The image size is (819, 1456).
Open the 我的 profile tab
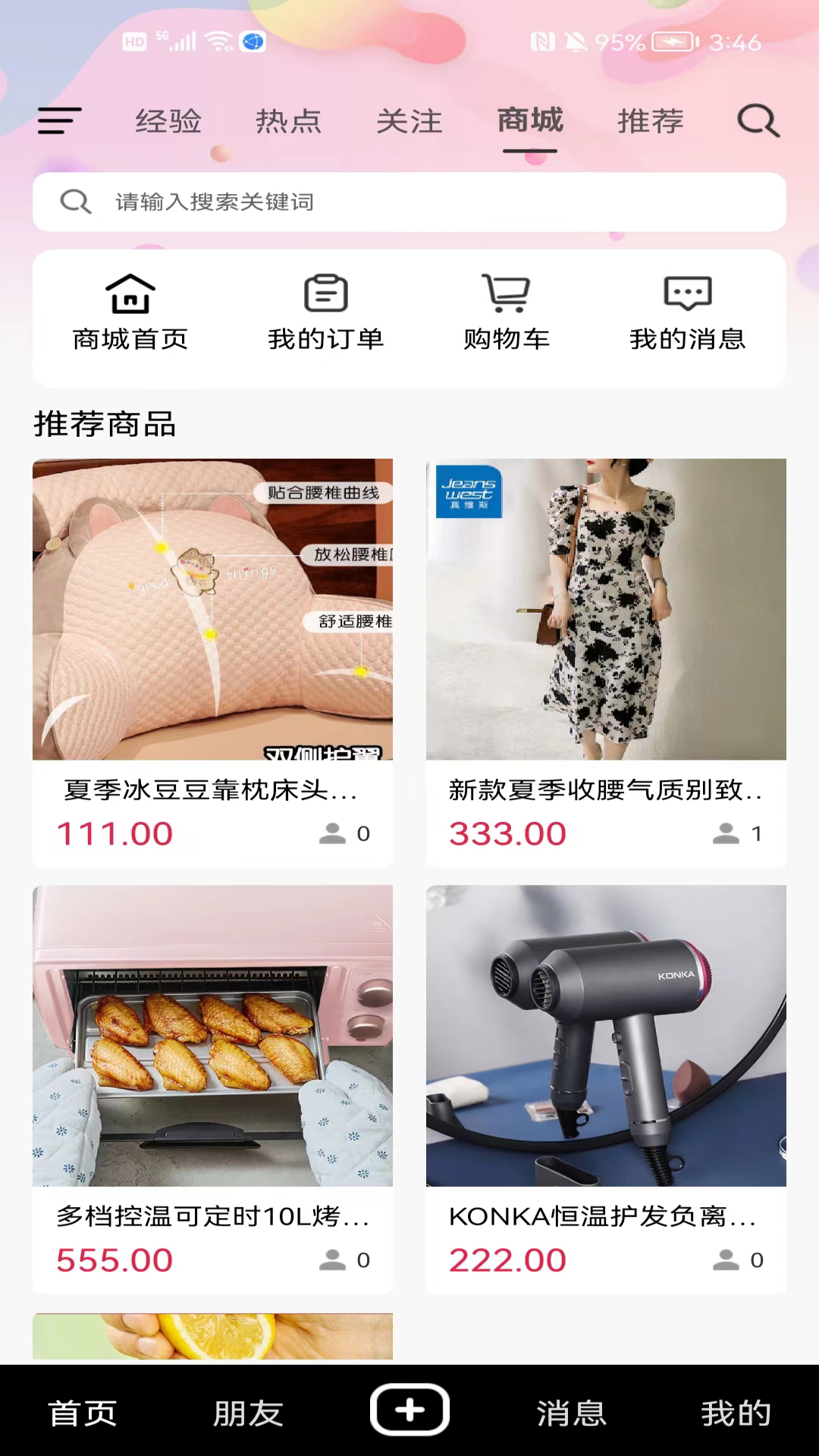pyautogui.click(x=736, y=1414)
